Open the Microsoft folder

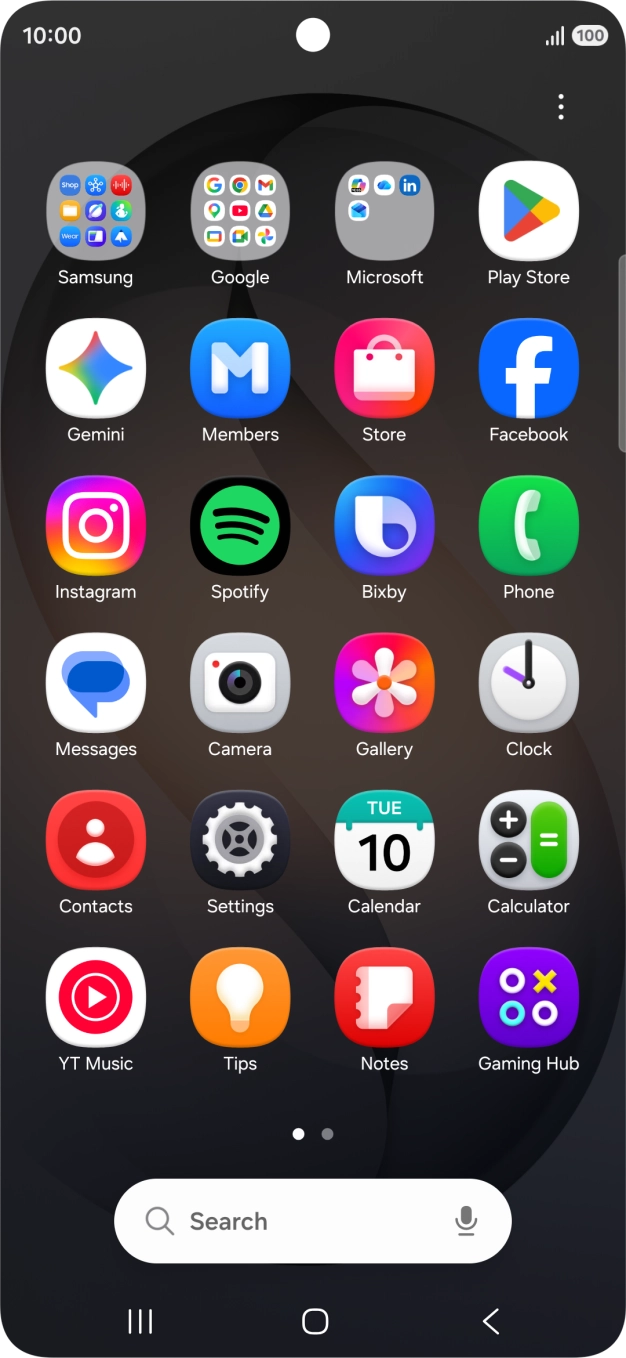click(x=384, y=211)
